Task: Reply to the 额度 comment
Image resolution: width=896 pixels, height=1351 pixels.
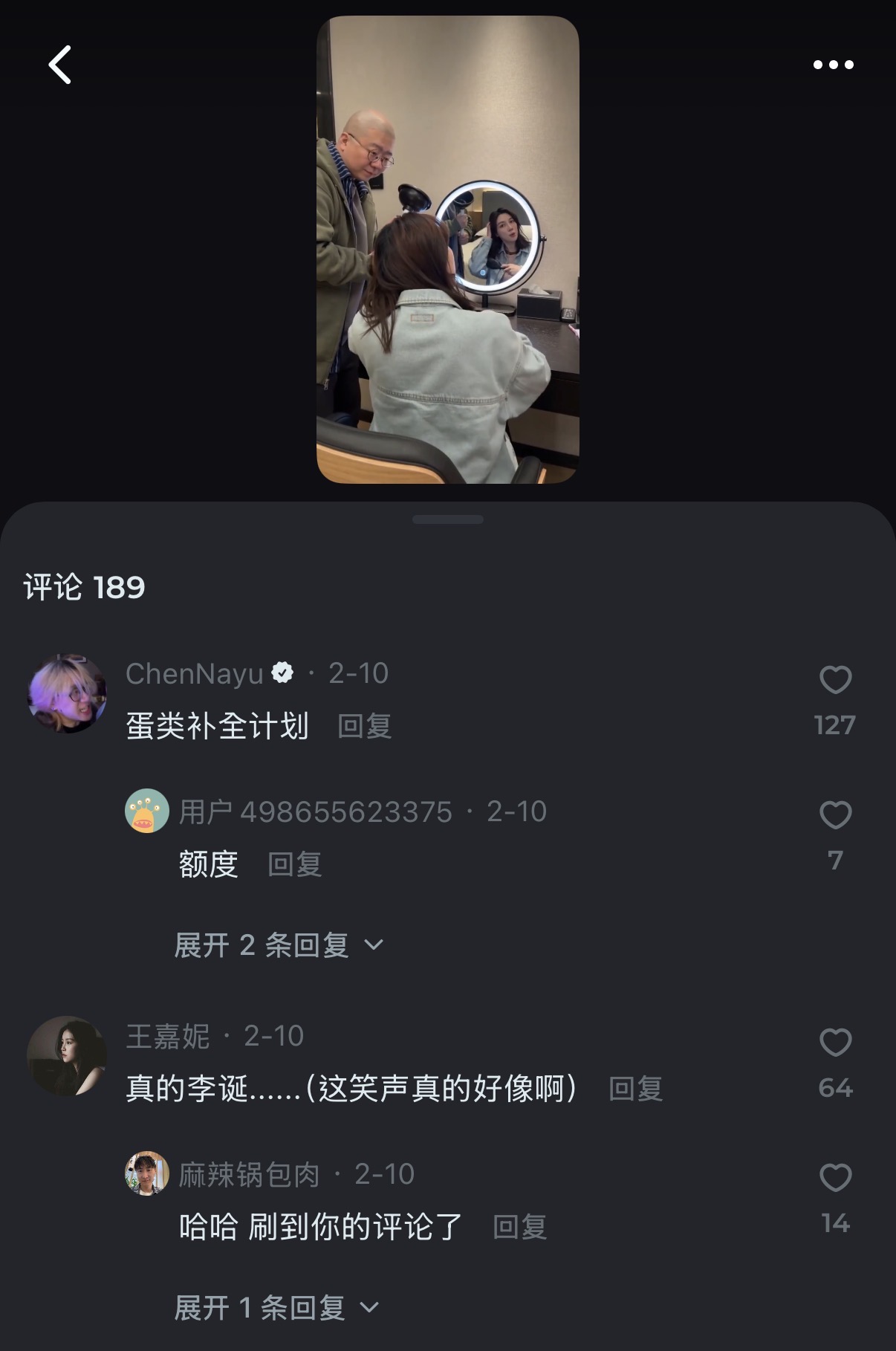Action: [x=294, y=864]
